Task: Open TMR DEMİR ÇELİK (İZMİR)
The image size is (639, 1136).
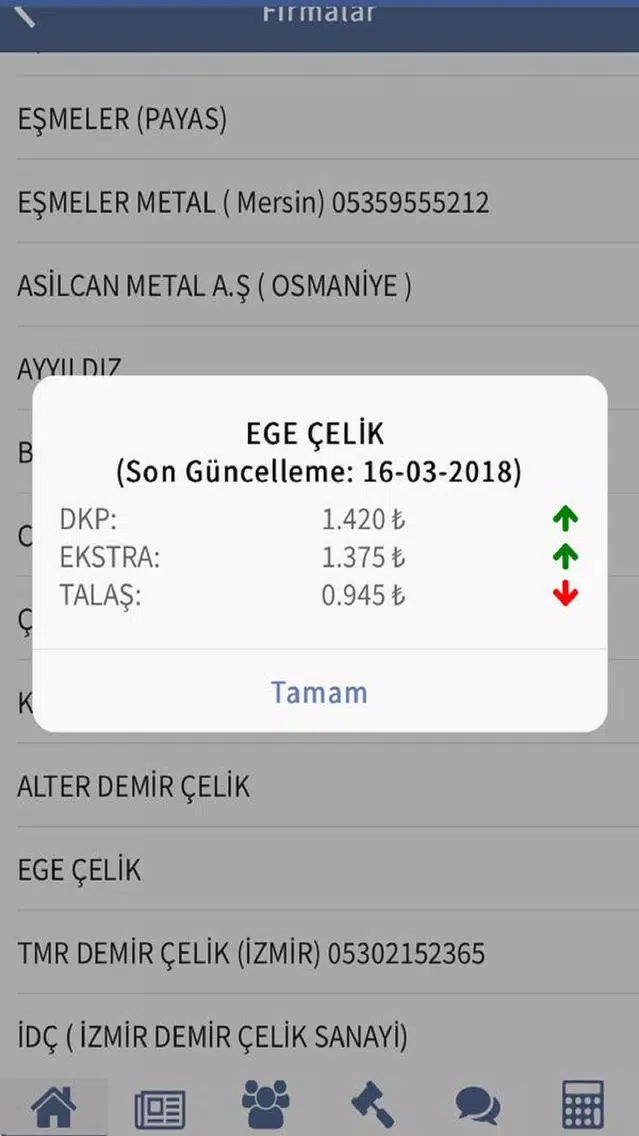Action: point(320,952)
